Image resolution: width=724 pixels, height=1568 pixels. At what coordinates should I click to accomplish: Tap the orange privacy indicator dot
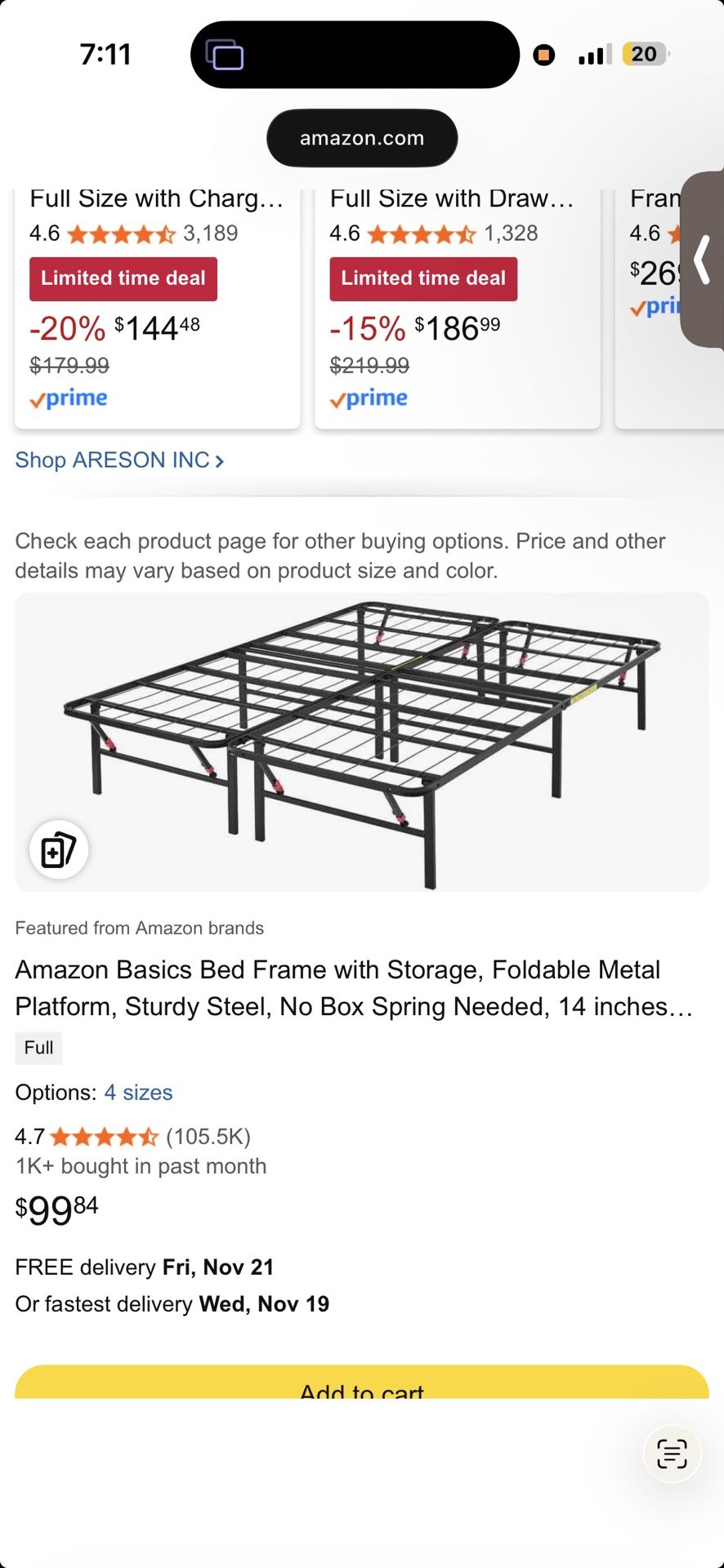pos(543,54)
